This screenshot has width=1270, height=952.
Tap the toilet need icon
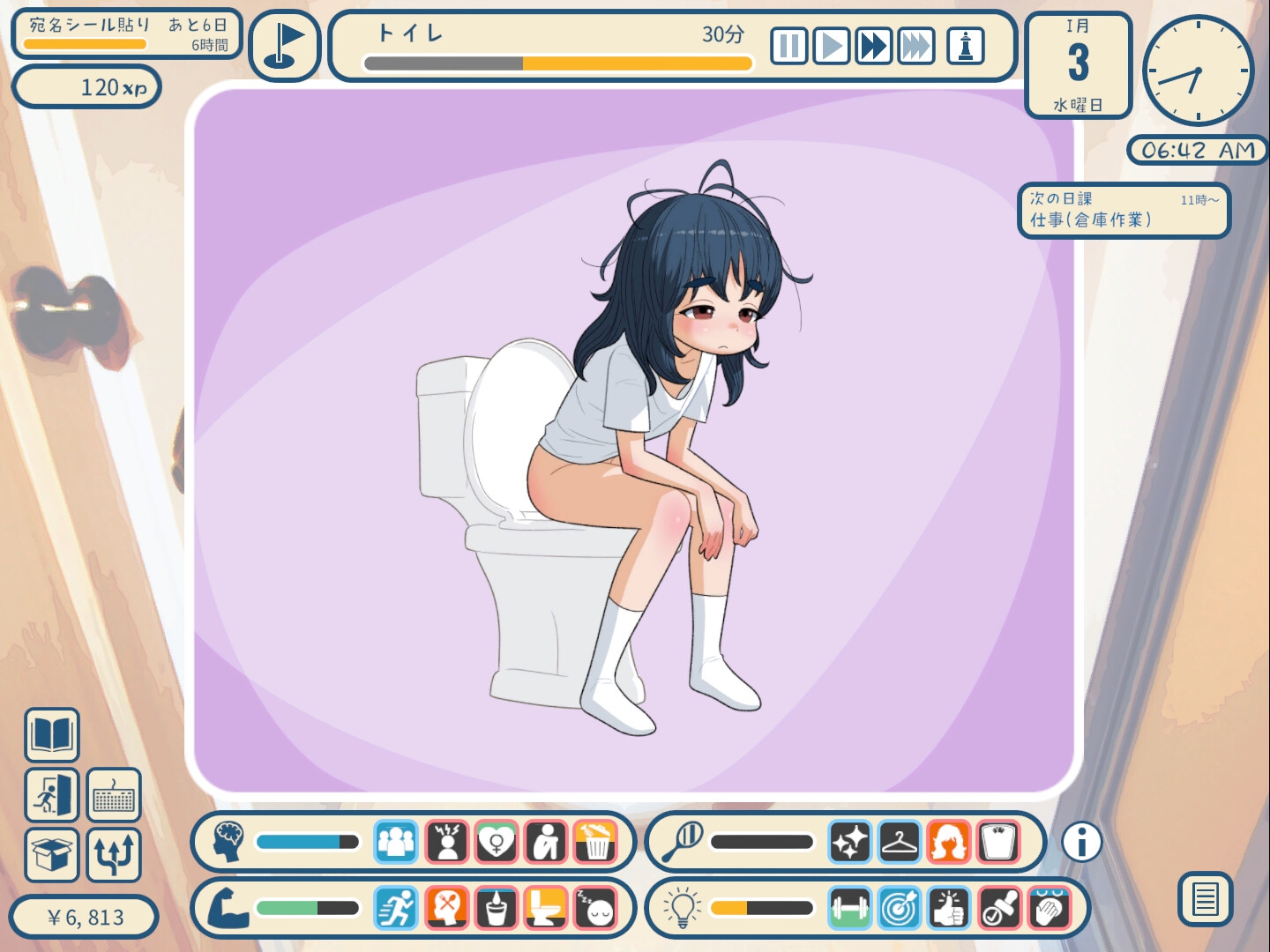pos(546,907)
